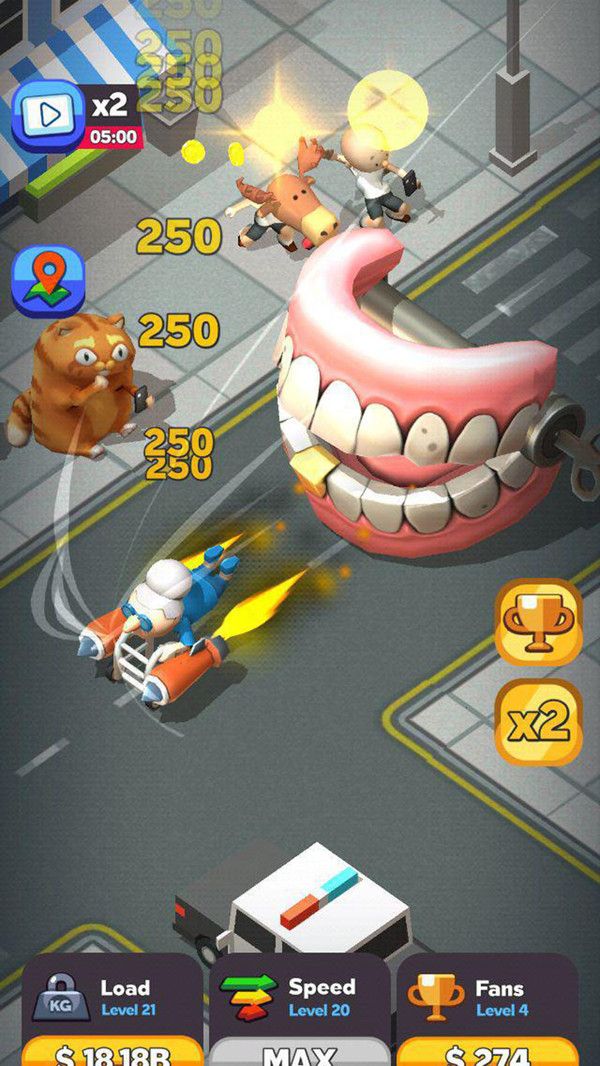Open the map location icon

[x=47, y=281]
